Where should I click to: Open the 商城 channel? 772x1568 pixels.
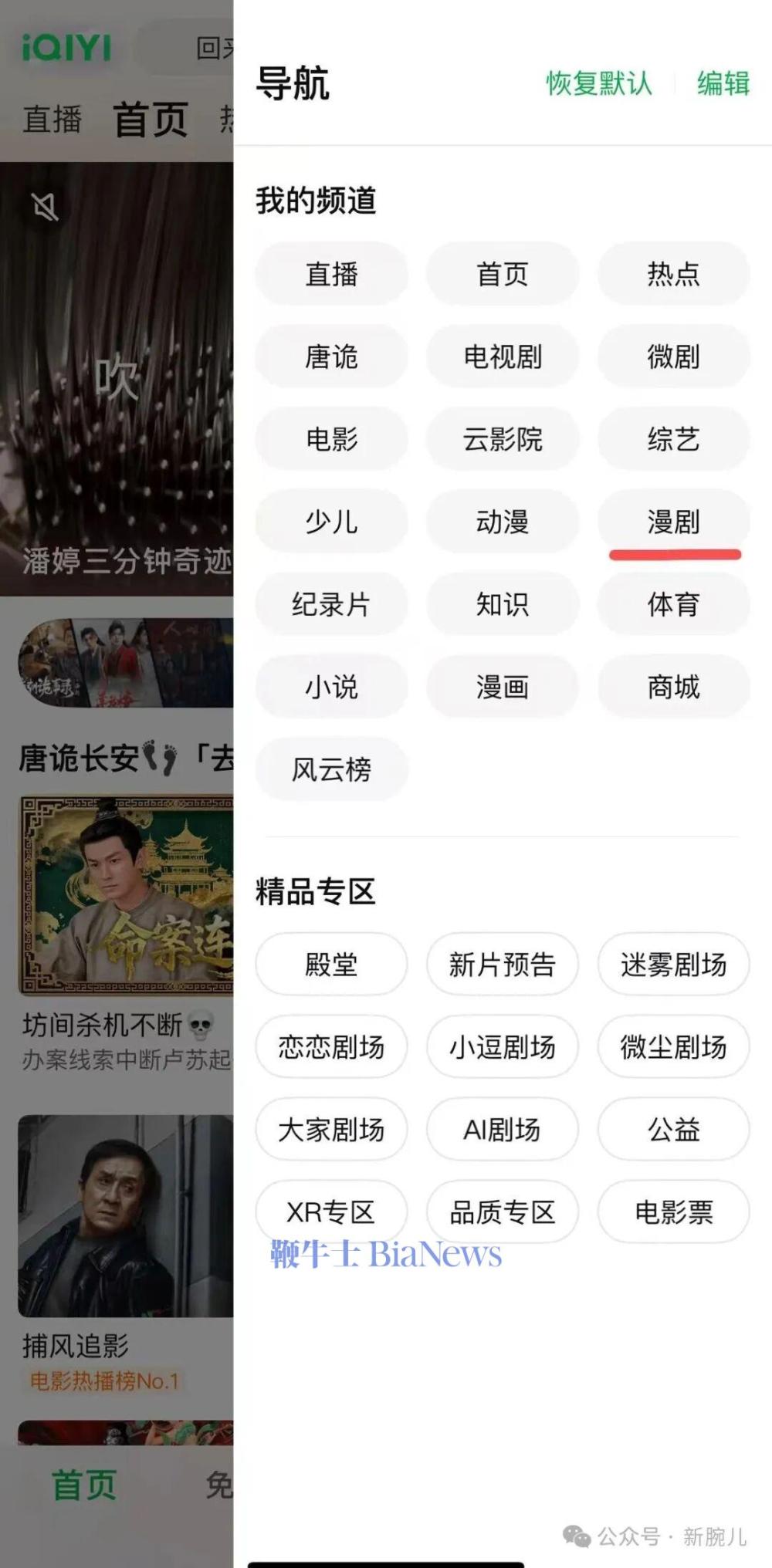pyautogui.click(x=672, y=686)
